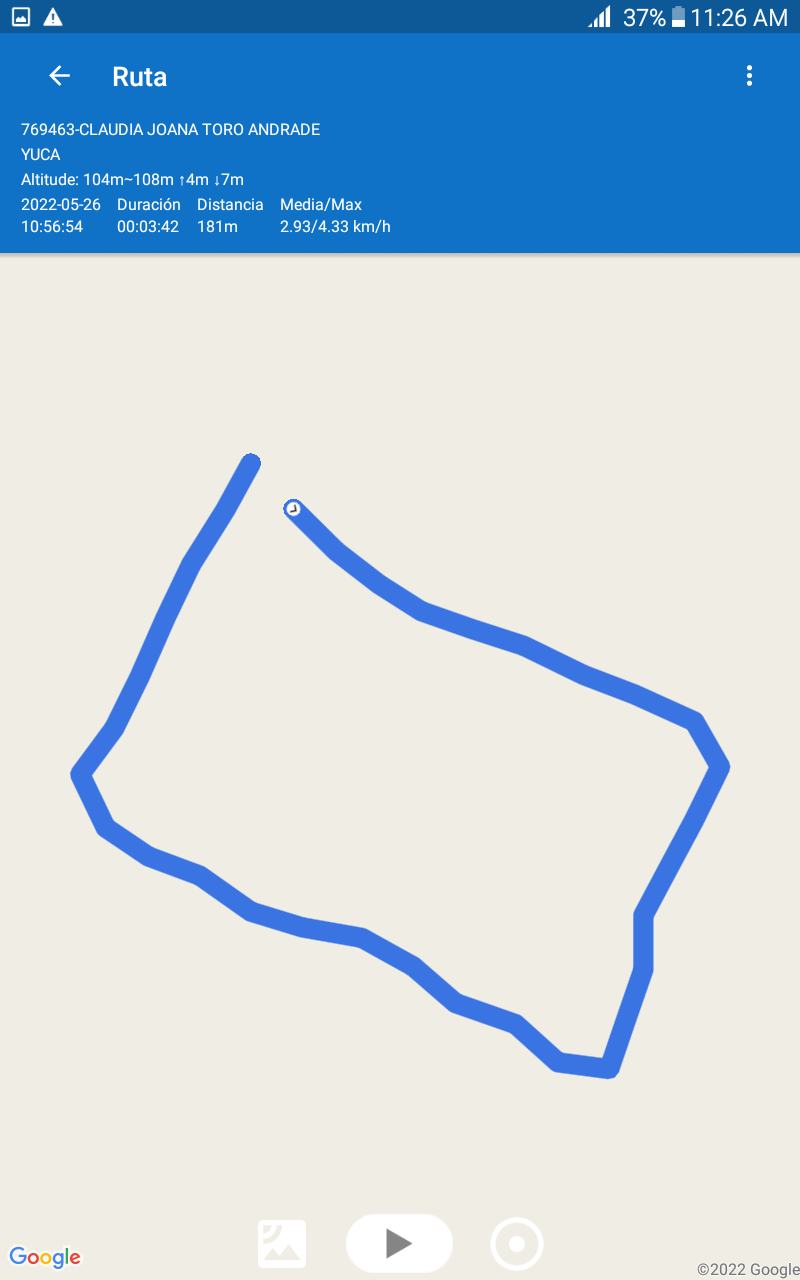Go back using the arrow icon

(59, 76)
